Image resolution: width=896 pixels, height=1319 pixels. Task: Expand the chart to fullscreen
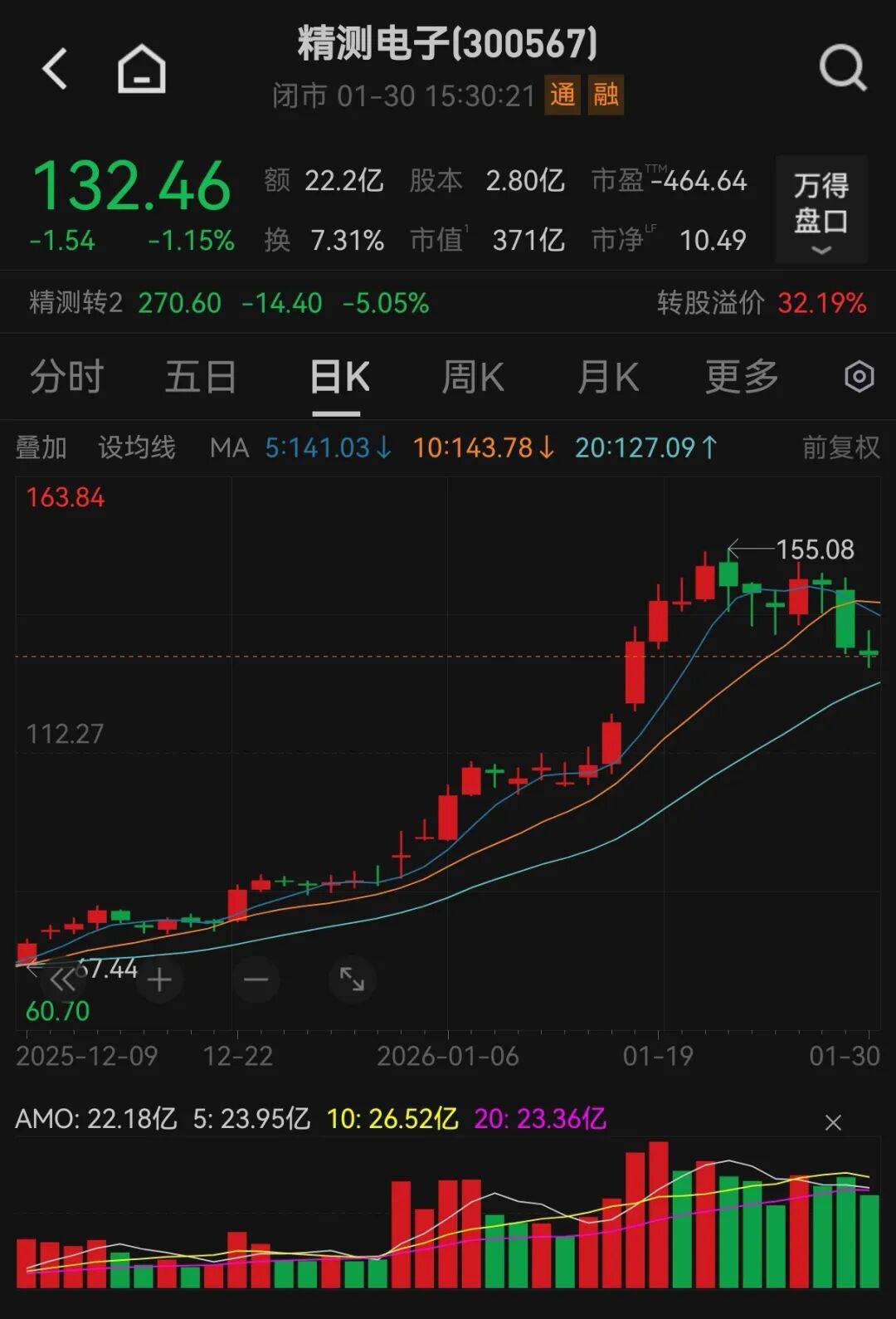click(x=352, y=980)
